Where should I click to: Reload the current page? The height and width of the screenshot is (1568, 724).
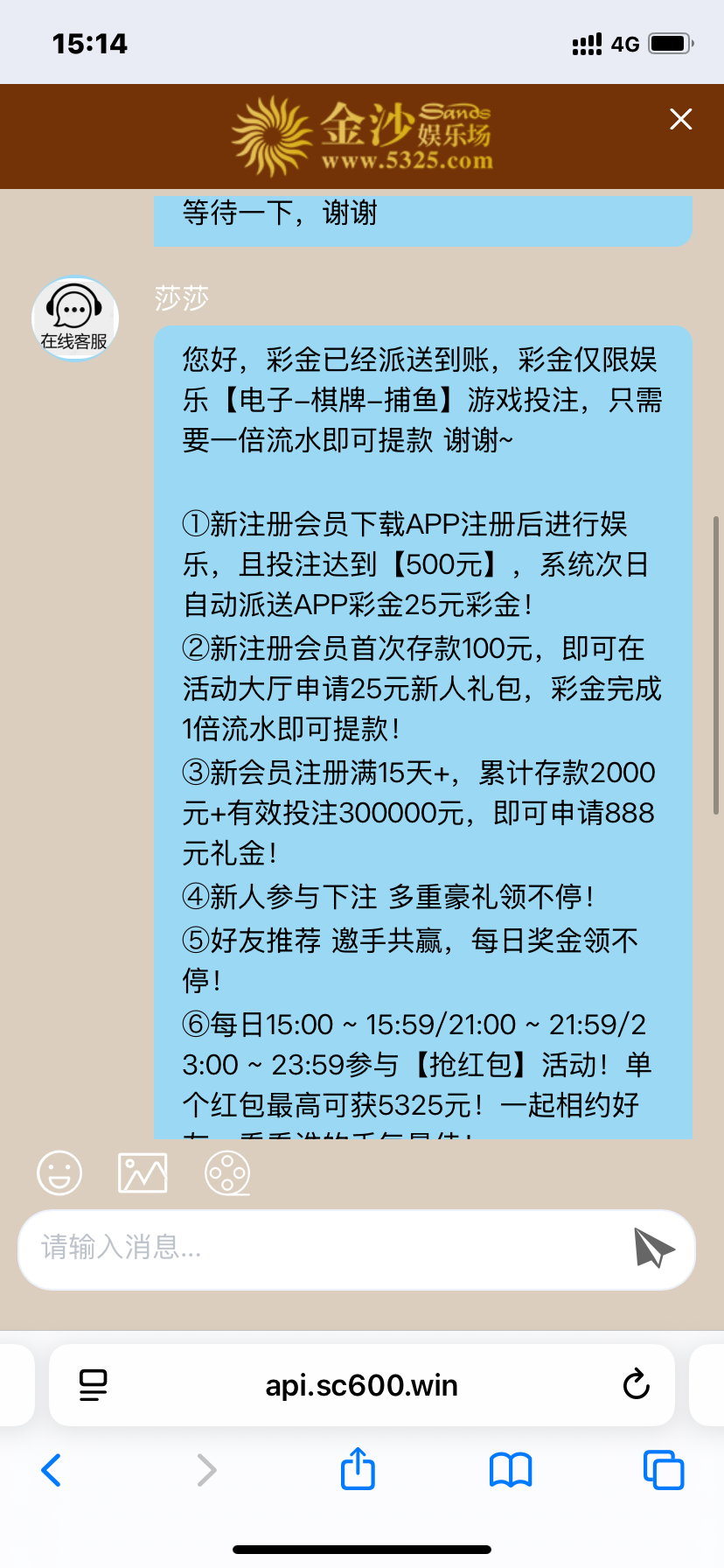click(x=636, y=1384)
